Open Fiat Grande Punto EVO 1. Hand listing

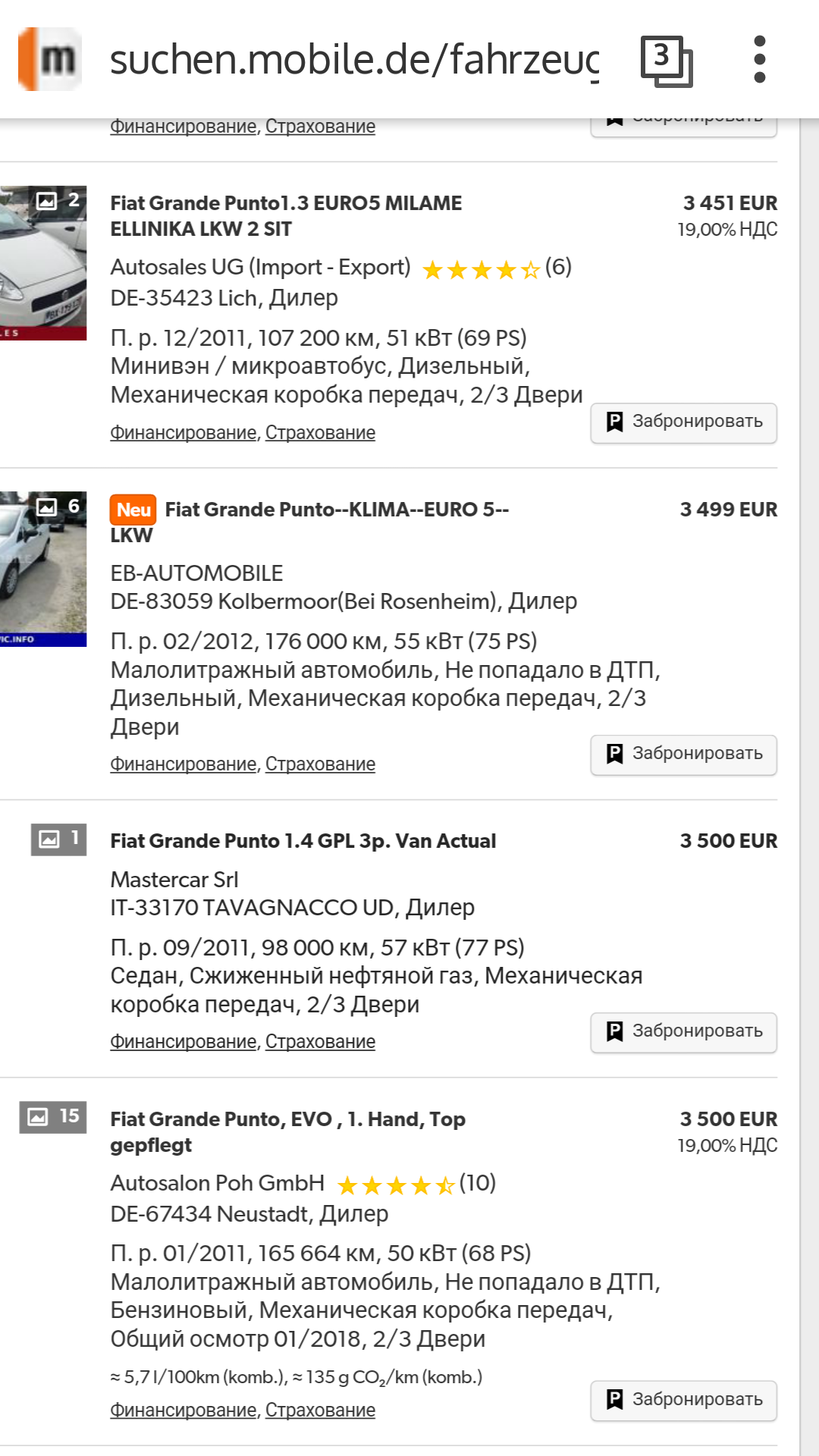(x=287, y=1120)
